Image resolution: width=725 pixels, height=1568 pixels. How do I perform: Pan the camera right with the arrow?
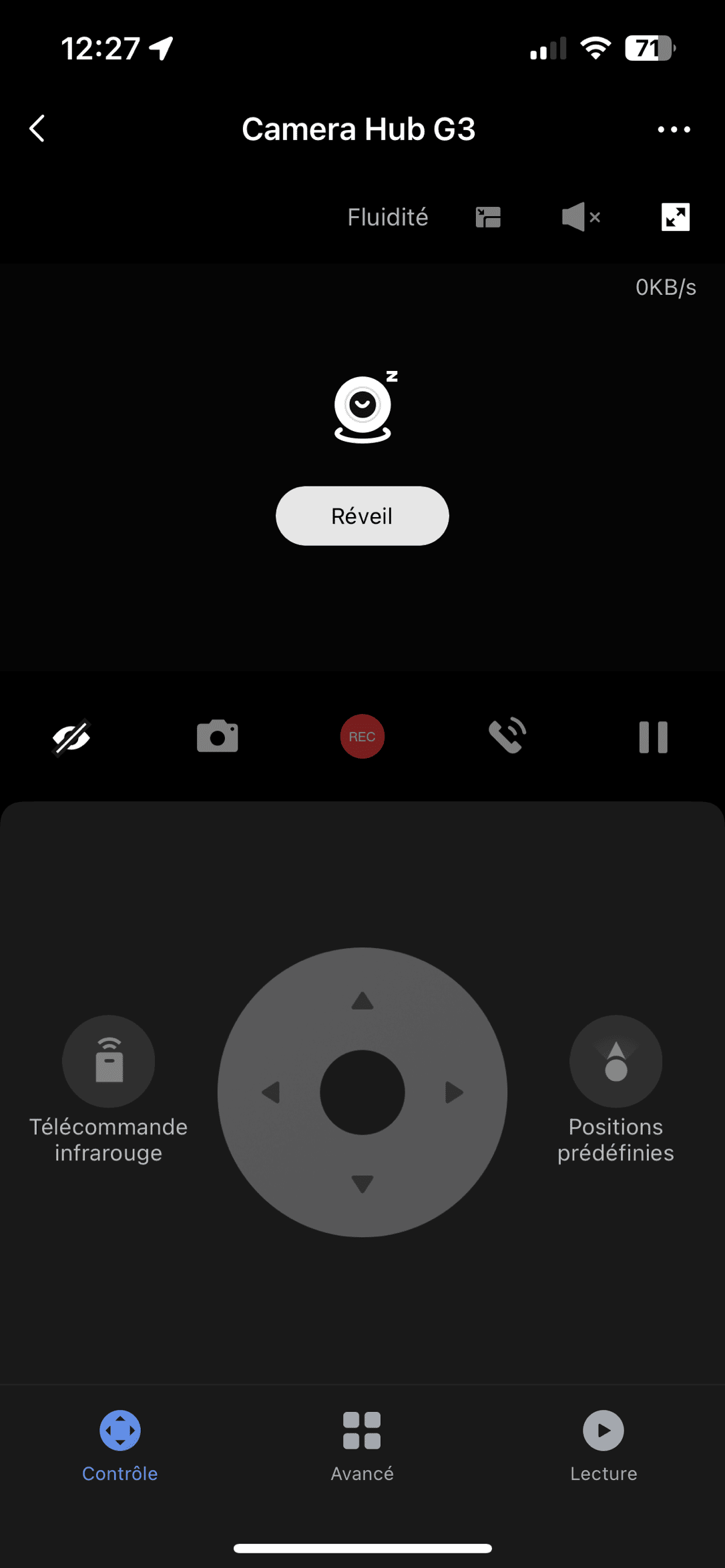tap(455, 1092)
